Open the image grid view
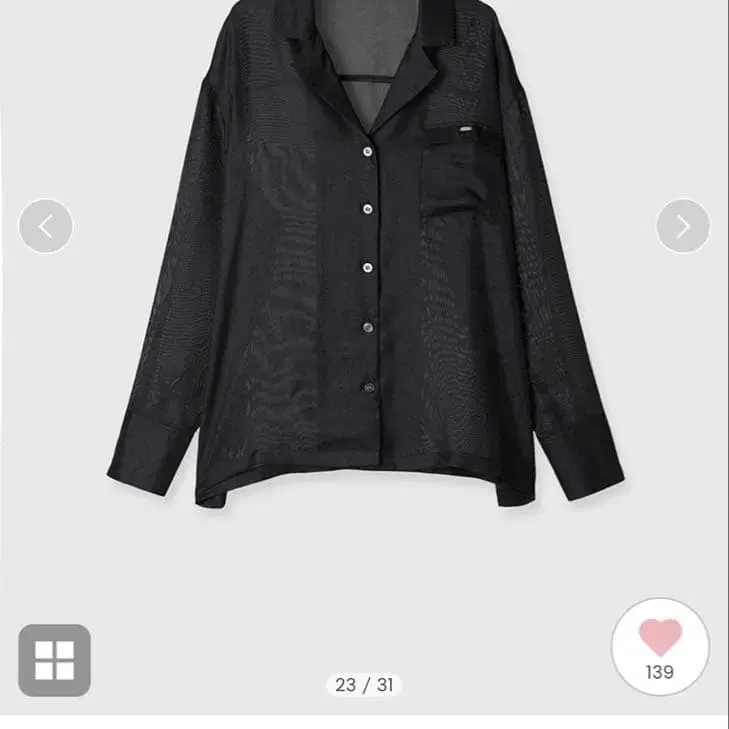The image size is (729, 729). point(54,660)
